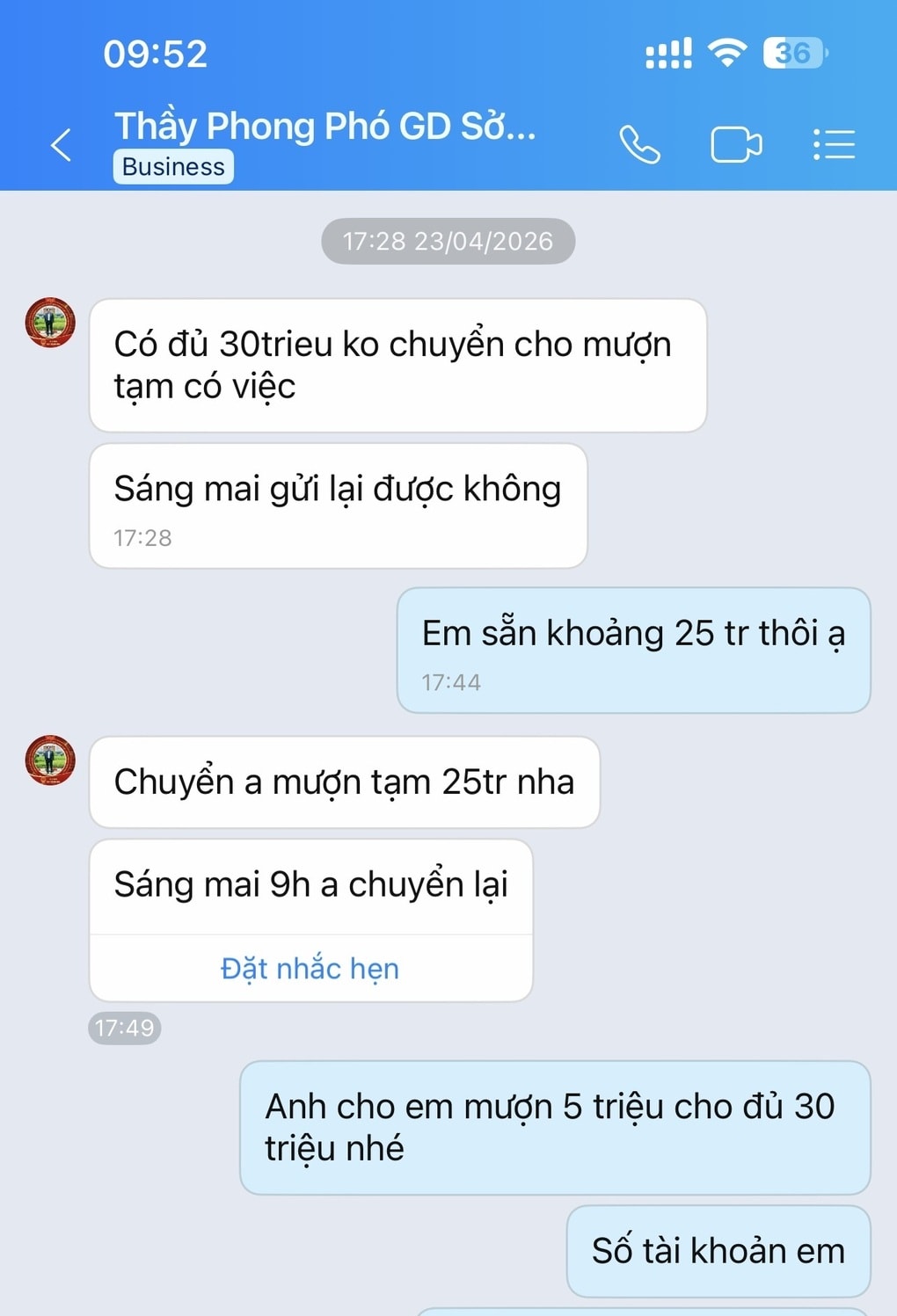Open the conversation options list icon
This screenshot has width=897, height=1316.
tap(834, 144)
